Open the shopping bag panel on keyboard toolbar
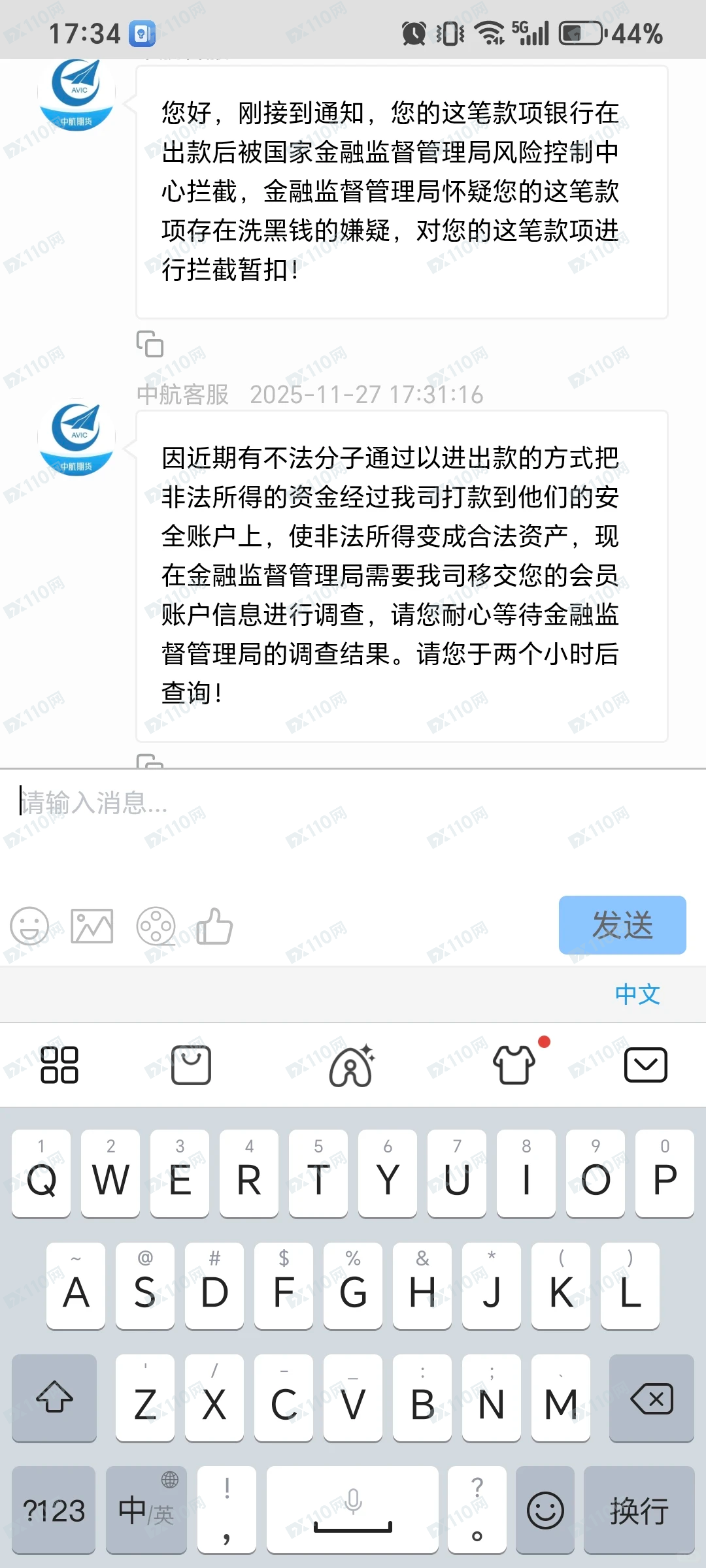This screenshot has width=706, height=1568. point(190,1065)
